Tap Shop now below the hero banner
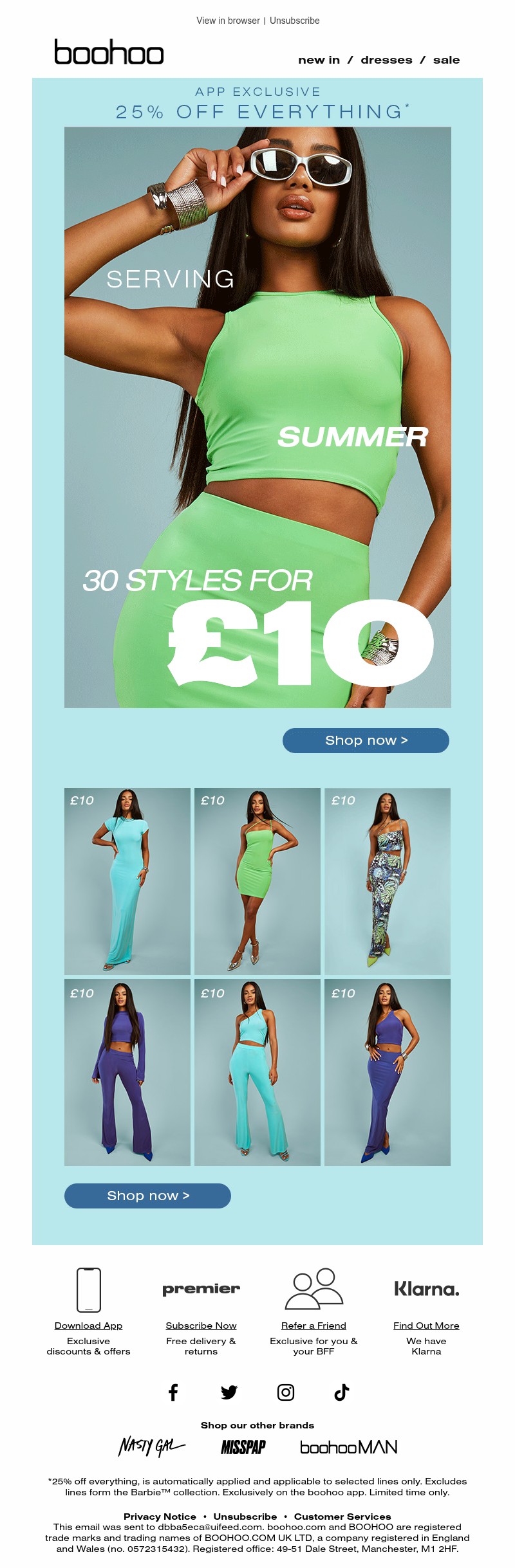 click(366, 740)
